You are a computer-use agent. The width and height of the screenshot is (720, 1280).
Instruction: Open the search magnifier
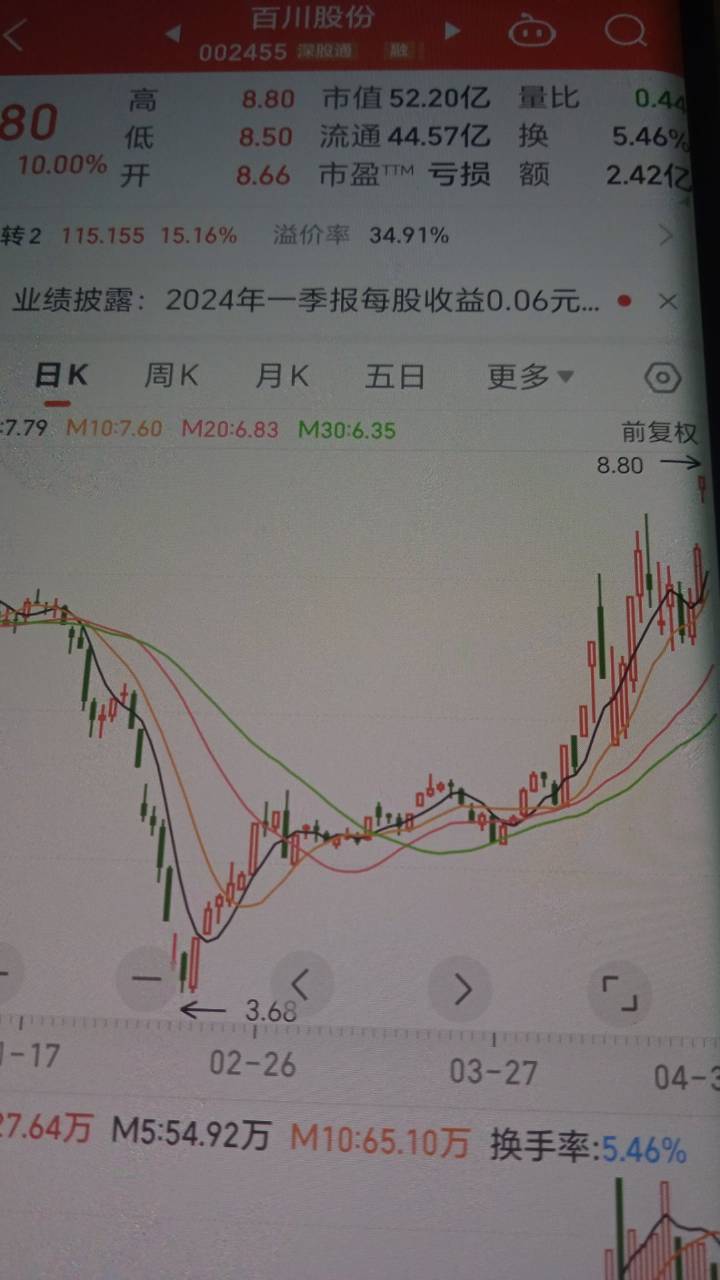pos(625,31)
